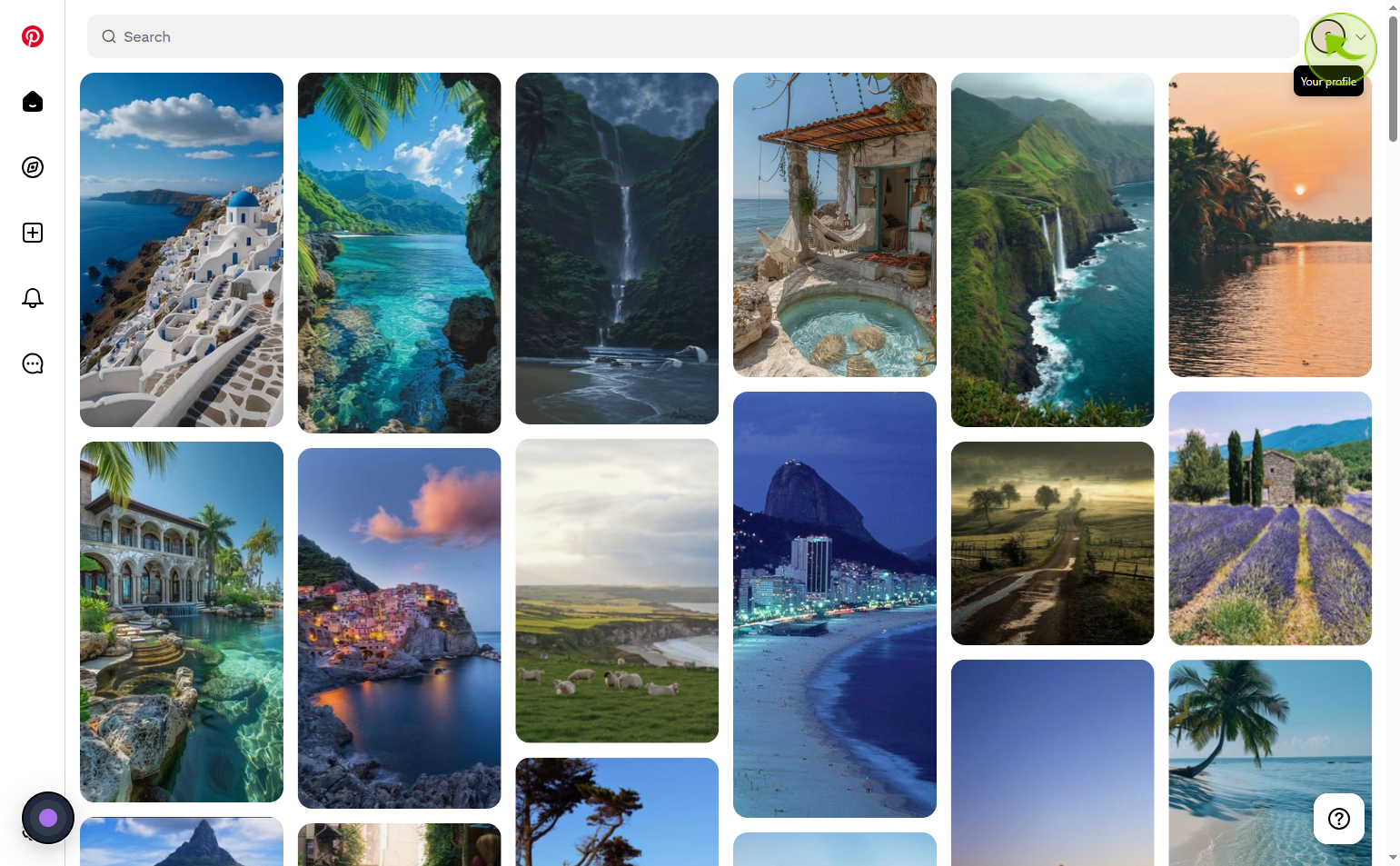Create a new pin with plus icon

click(33, 233)
